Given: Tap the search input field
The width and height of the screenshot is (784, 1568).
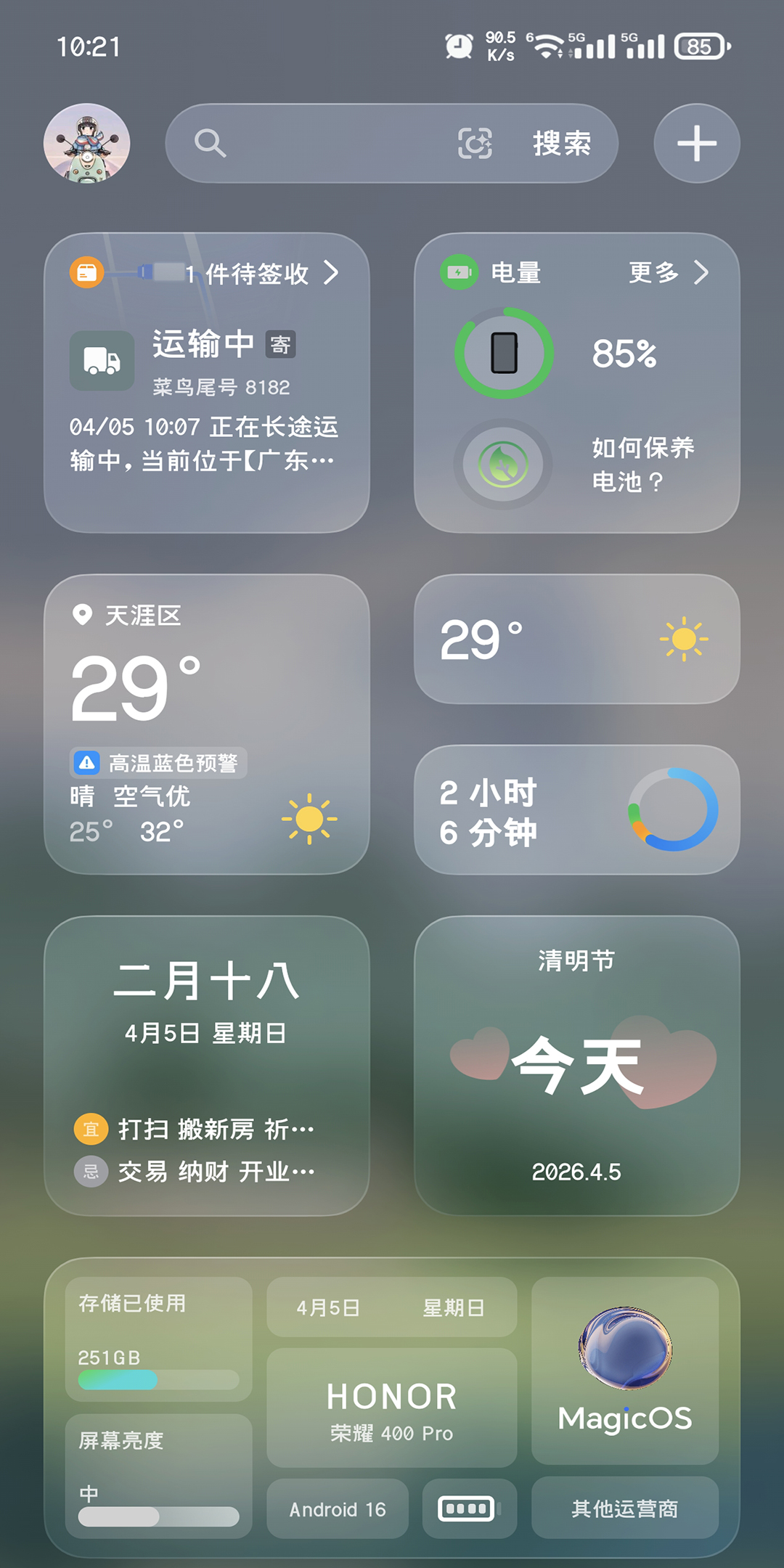Looking at the screenshot, I should 327,143.
